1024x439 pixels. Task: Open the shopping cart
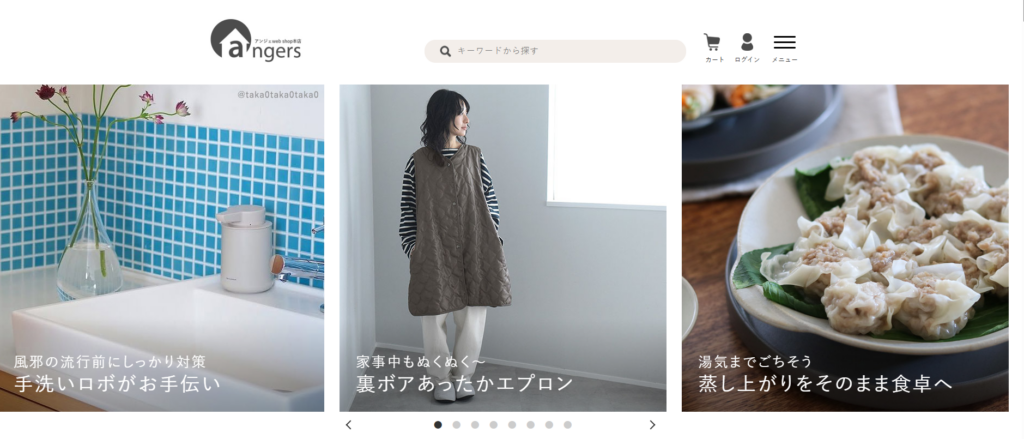point(713,46)
